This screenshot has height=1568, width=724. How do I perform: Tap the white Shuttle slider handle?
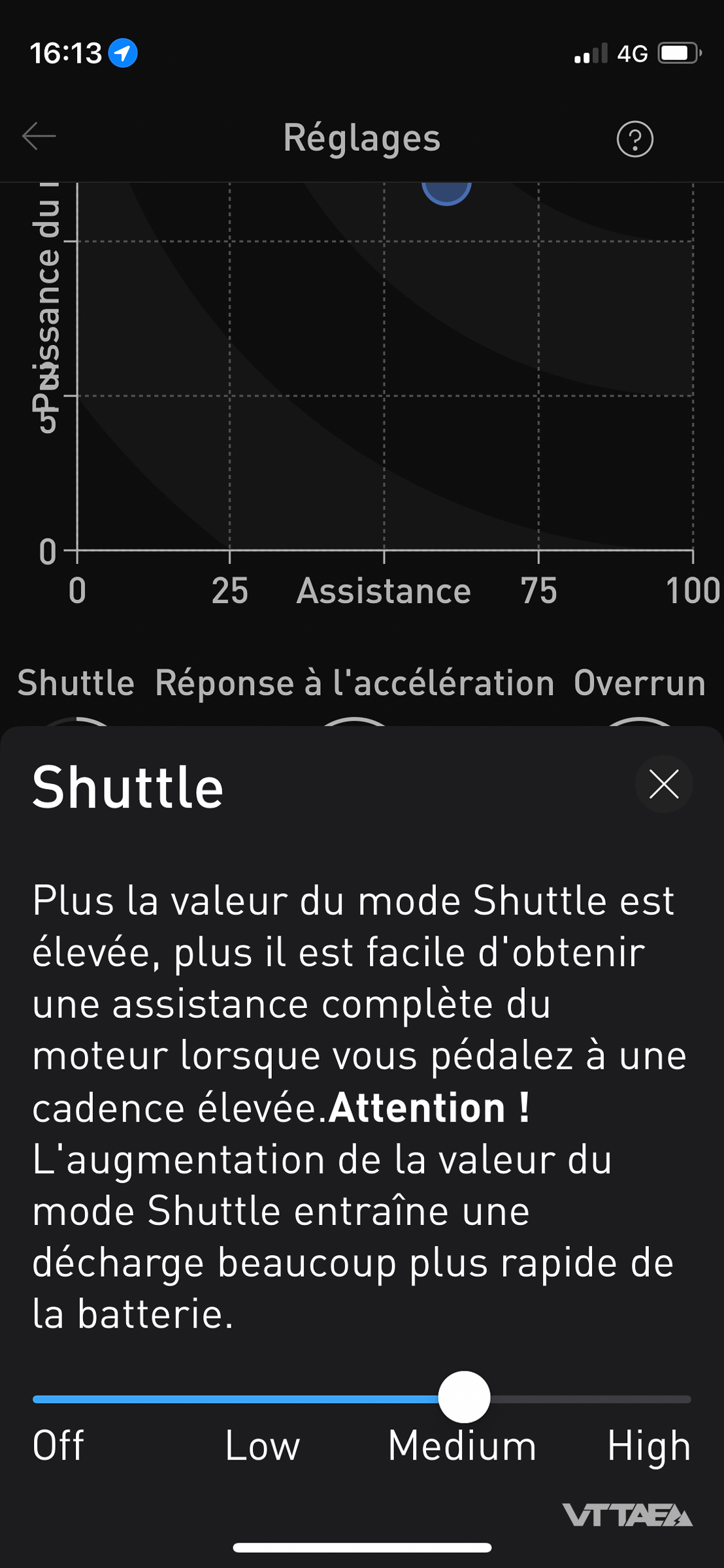464,1397
